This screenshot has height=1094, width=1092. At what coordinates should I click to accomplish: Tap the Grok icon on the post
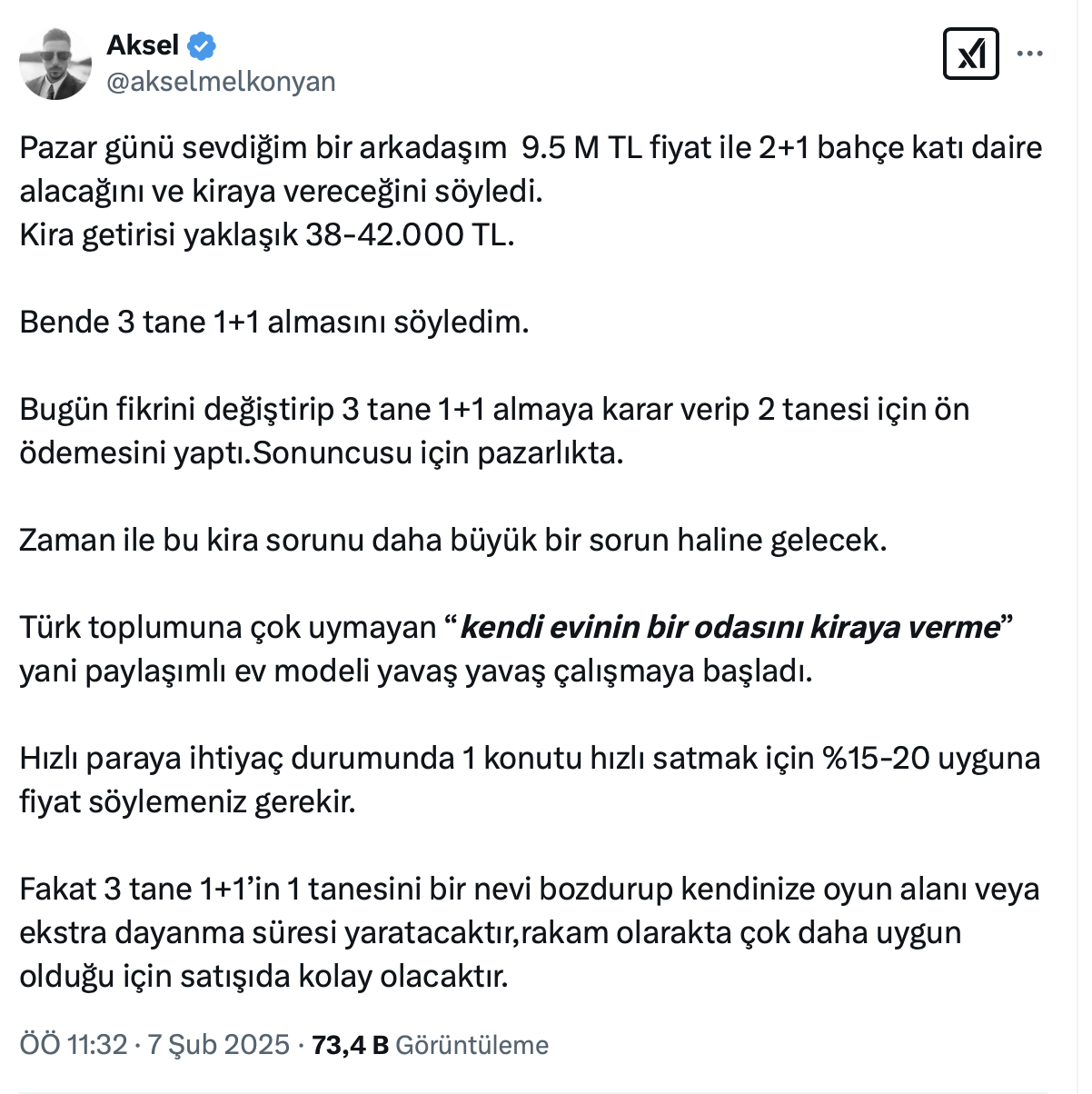(x=971, y=55)
